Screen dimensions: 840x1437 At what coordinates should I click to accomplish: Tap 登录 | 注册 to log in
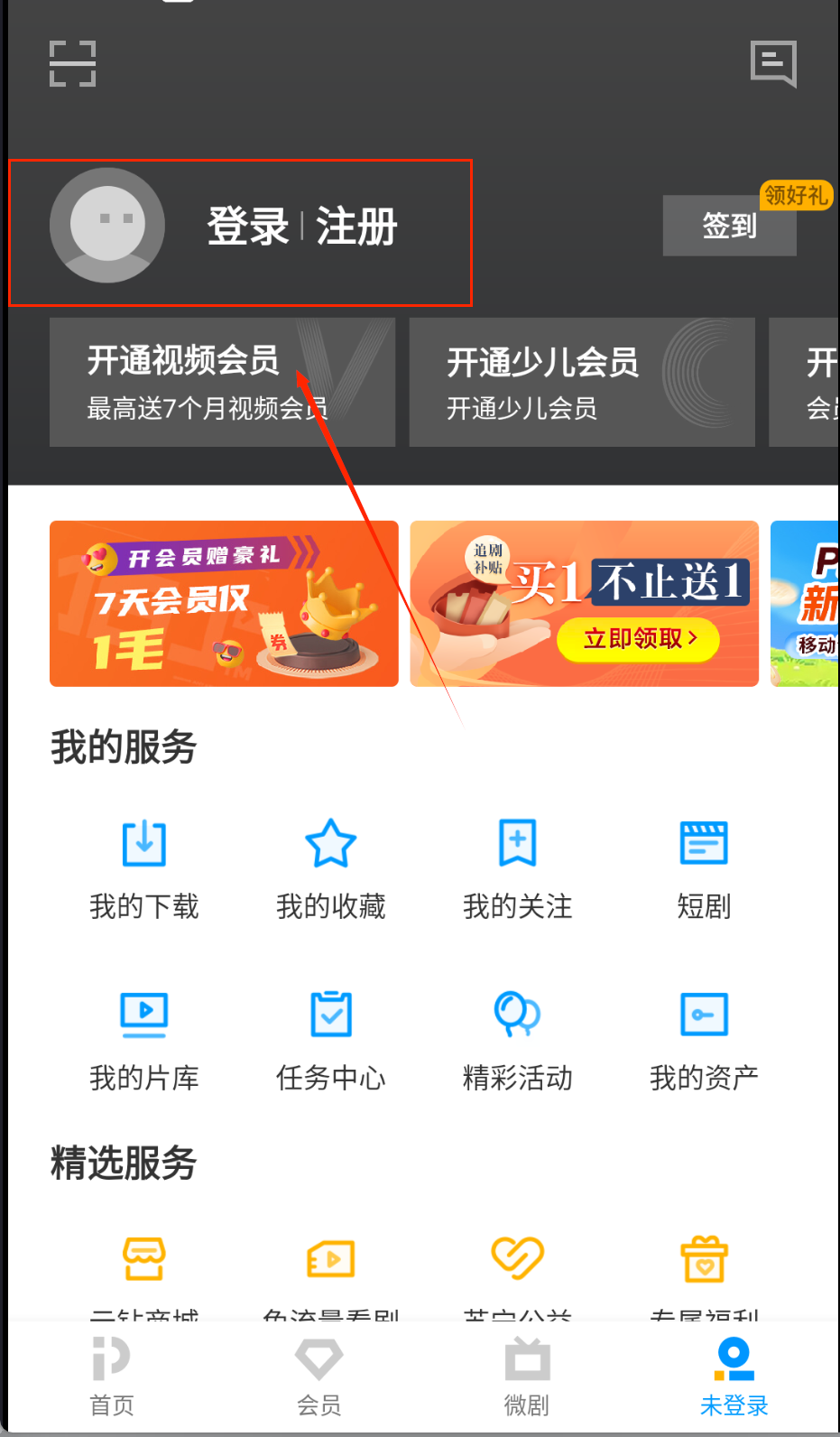[x=301, y=227]
